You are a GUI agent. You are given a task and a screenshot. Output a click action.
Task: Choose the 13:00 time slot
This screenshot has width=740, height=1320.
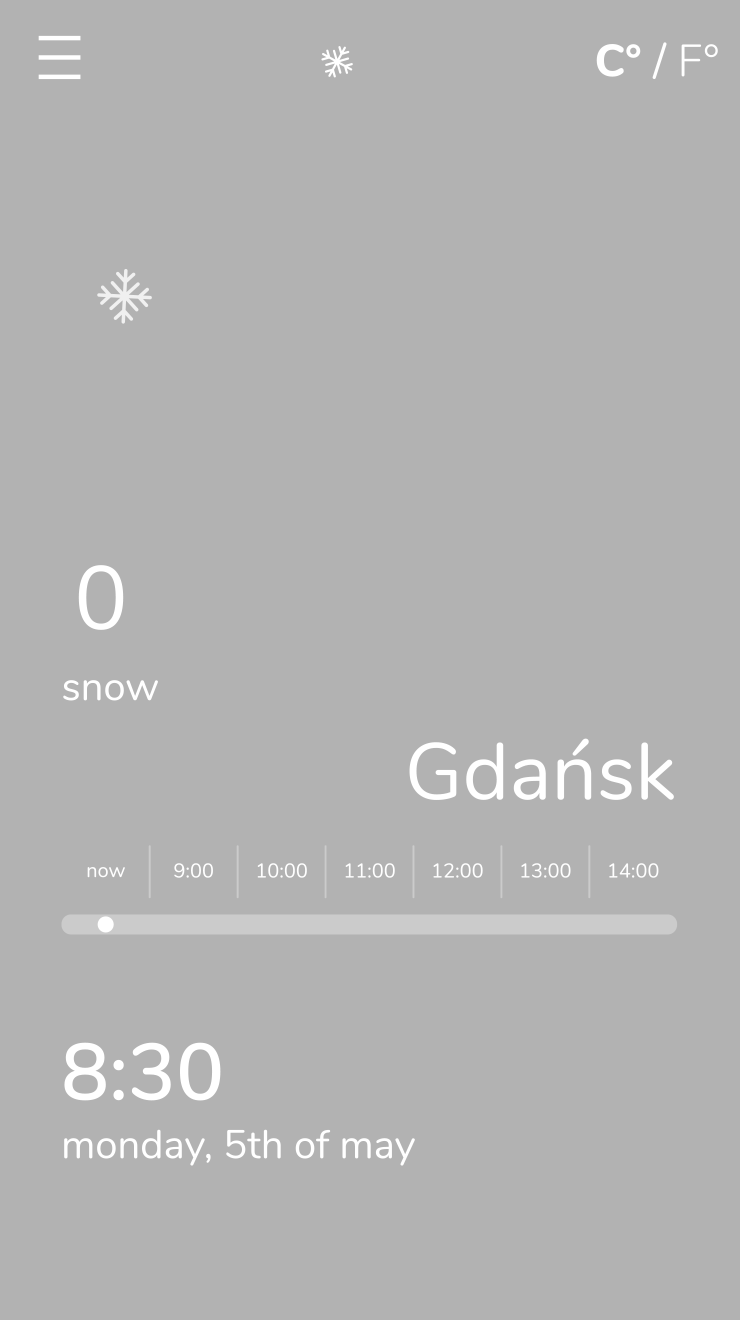tap(545, 871)
